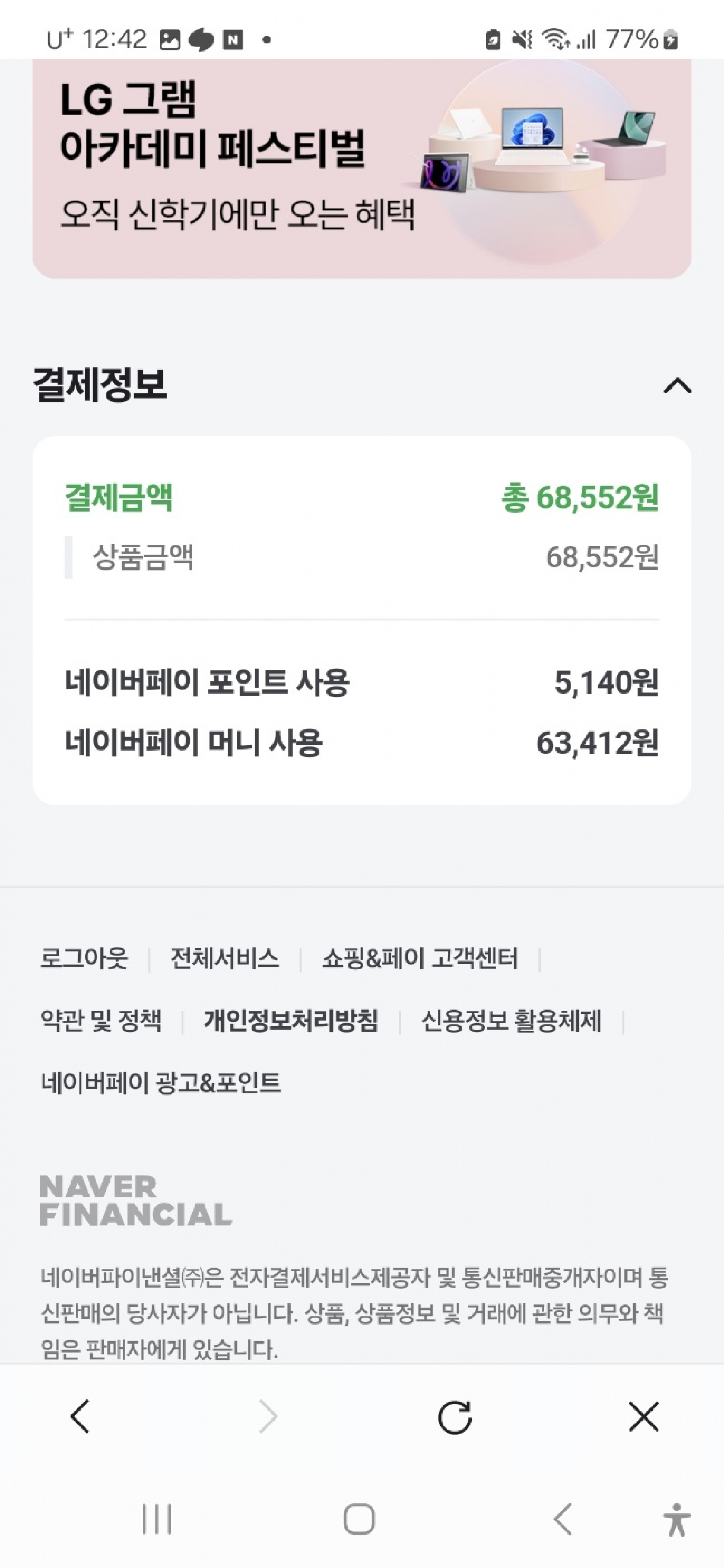
Task: Open 개인정보처리방침
Action: tap(291, 1021)
